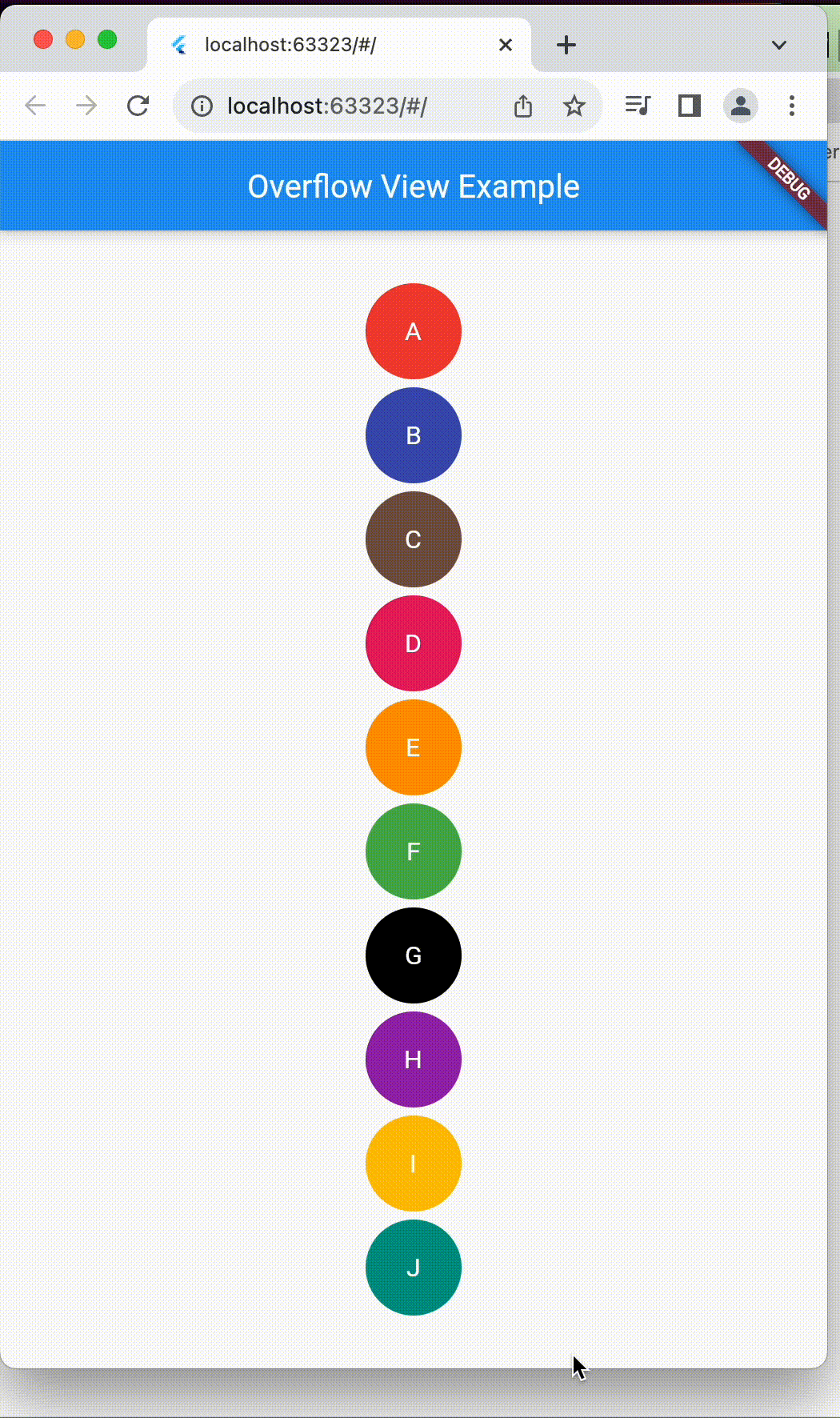Open the browser profile avatar
This screenshot has width=840, height=1418.
pos(741,106)
